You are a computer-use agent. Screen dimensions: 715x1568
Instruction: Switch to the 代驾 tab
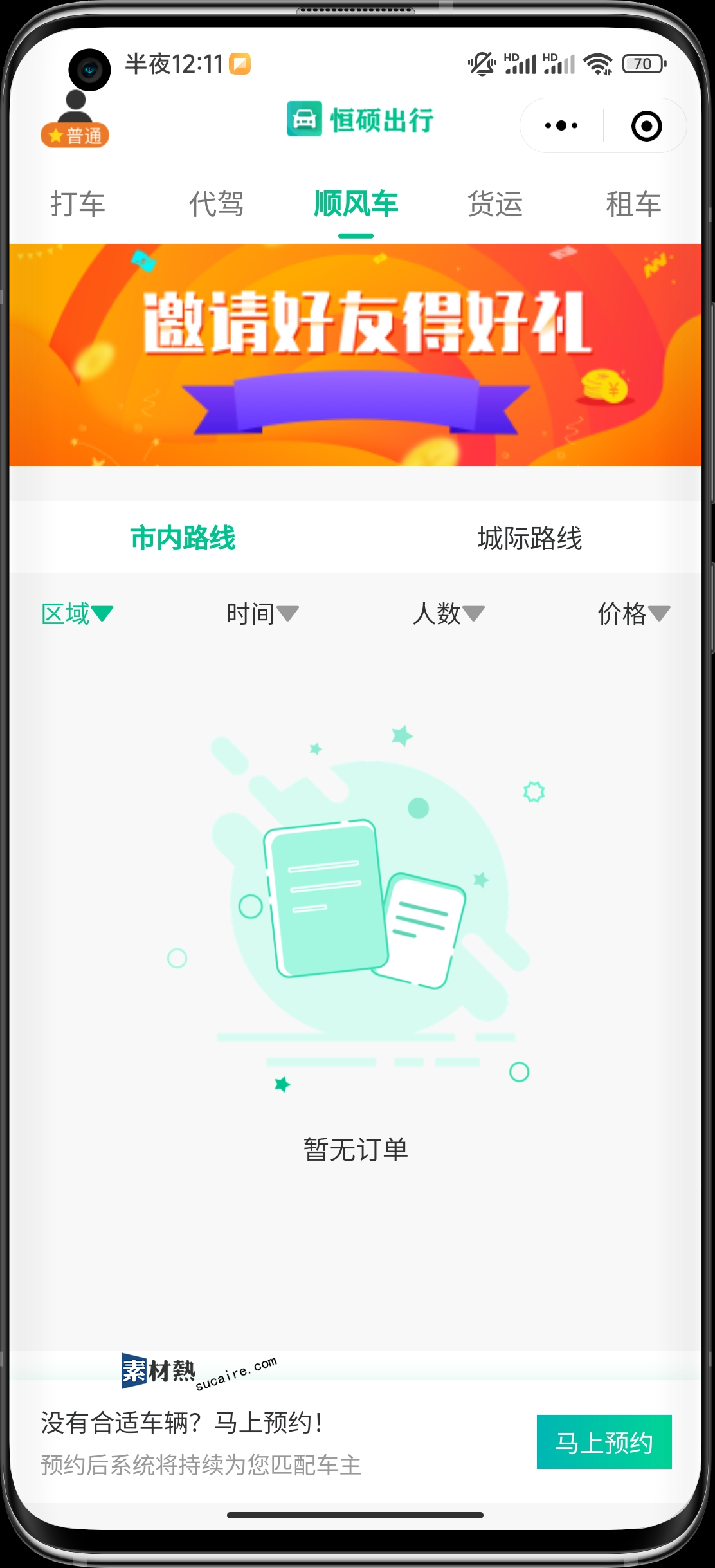point(217,204)
